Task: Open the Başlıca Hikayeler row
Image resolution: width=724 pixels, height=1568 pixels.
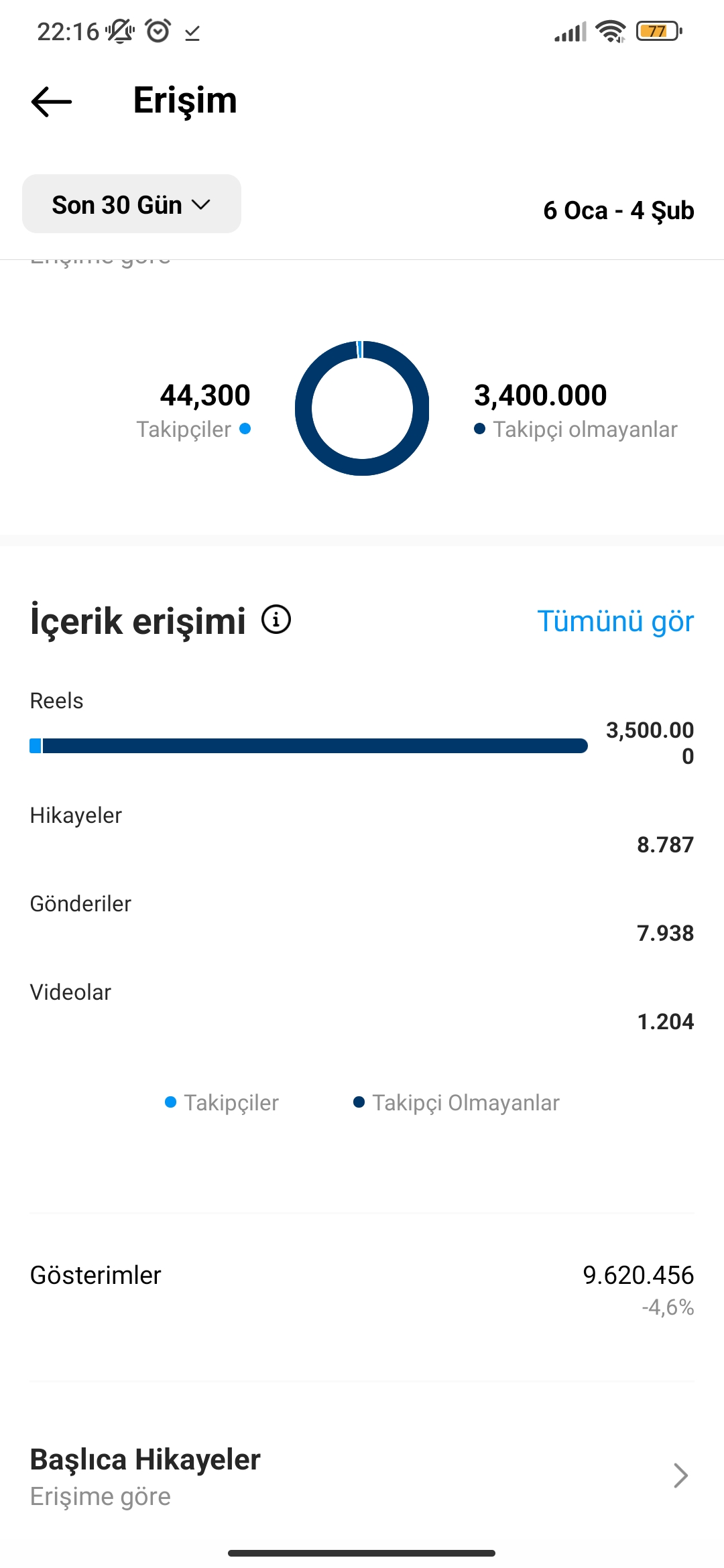Action: (362, 1476)
